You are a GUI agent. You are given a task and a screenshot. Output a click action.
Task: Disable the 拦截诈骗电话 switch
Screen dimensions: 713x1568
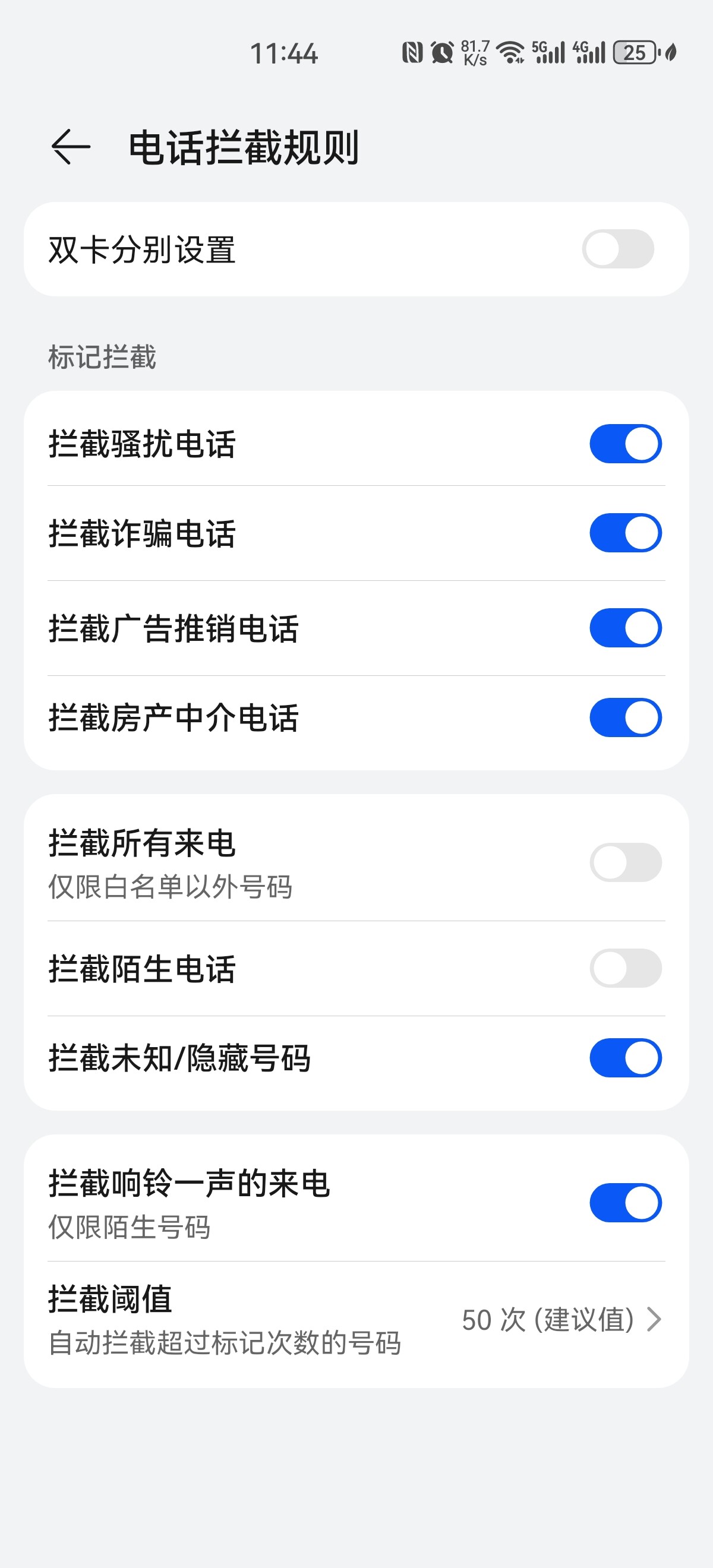pyautogui.click(x=625, y=533)
